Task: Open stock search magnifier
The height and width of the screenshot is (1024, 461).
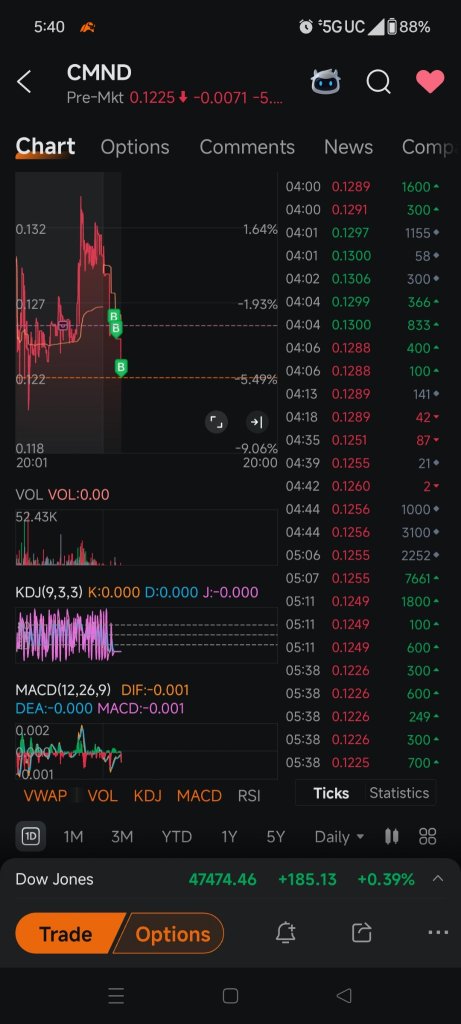Action: tap(378, 82)
